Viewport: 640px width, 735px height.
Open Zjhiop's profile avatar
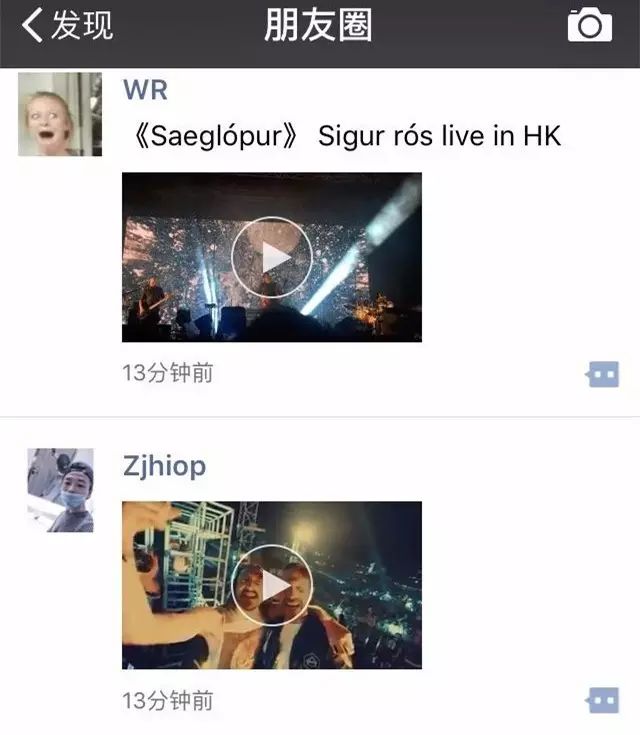tap(59, 490)
